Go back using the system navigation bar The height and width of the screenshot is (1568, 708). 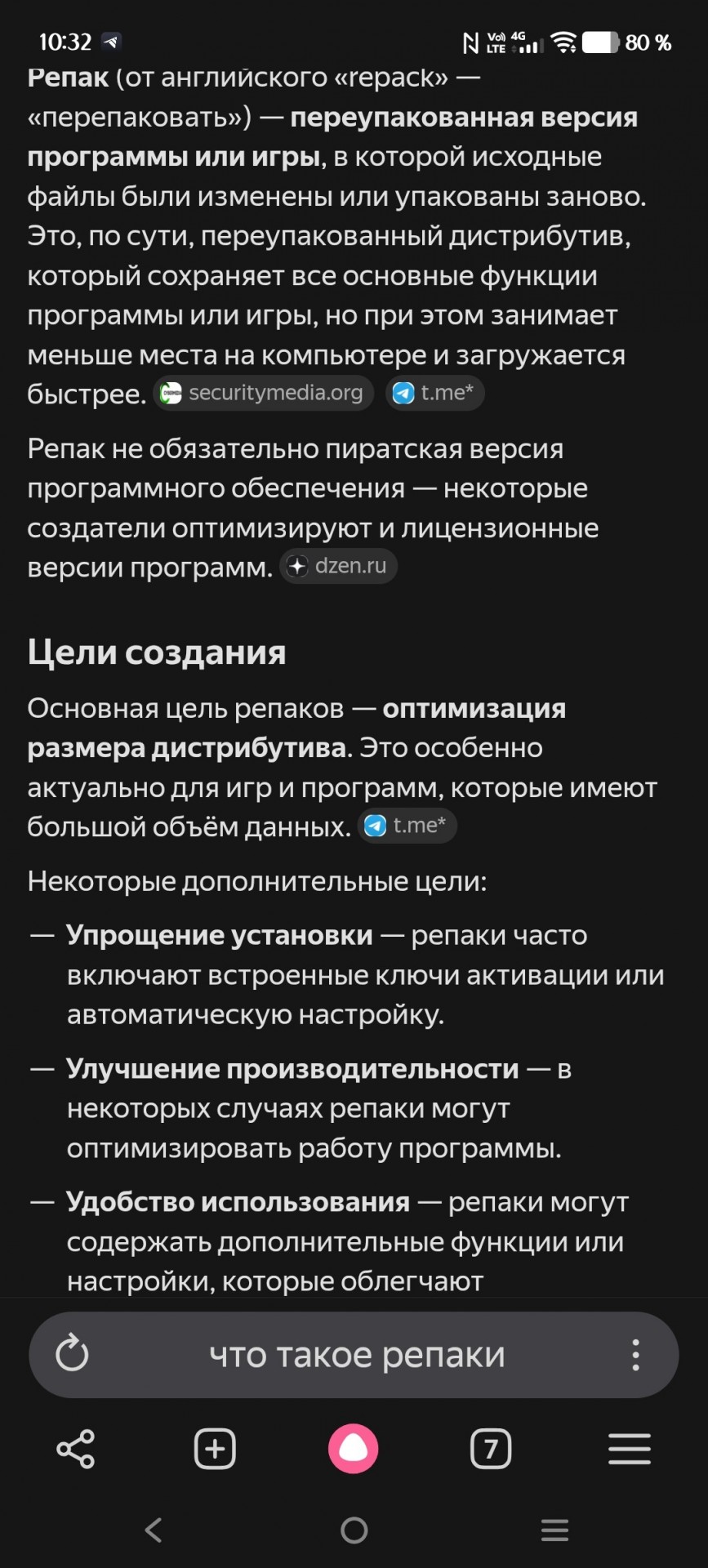[x=154, y=1530]
